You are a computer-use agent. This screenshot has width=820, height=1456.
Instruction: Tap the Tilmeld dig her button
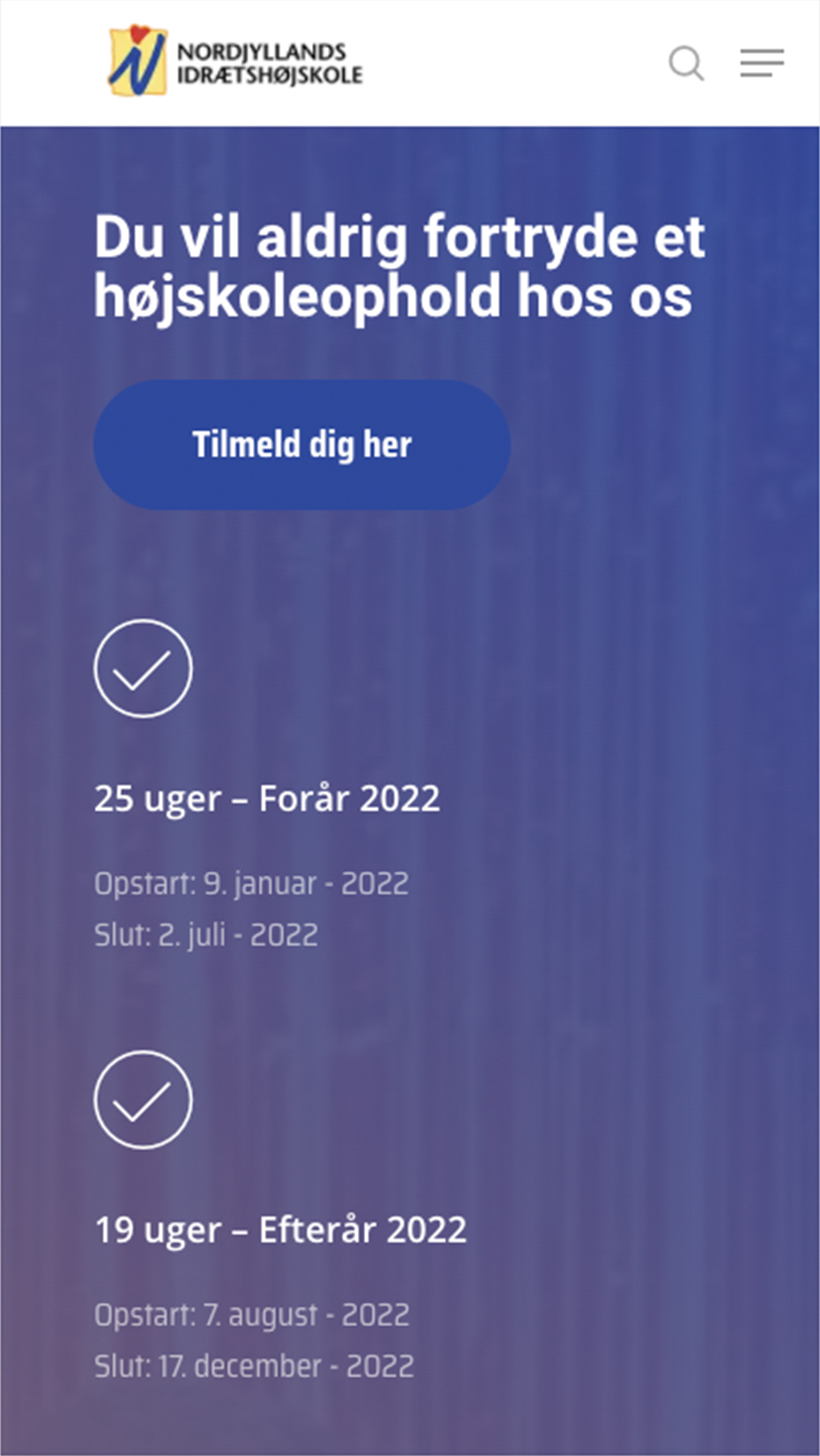tap(302, 445)
